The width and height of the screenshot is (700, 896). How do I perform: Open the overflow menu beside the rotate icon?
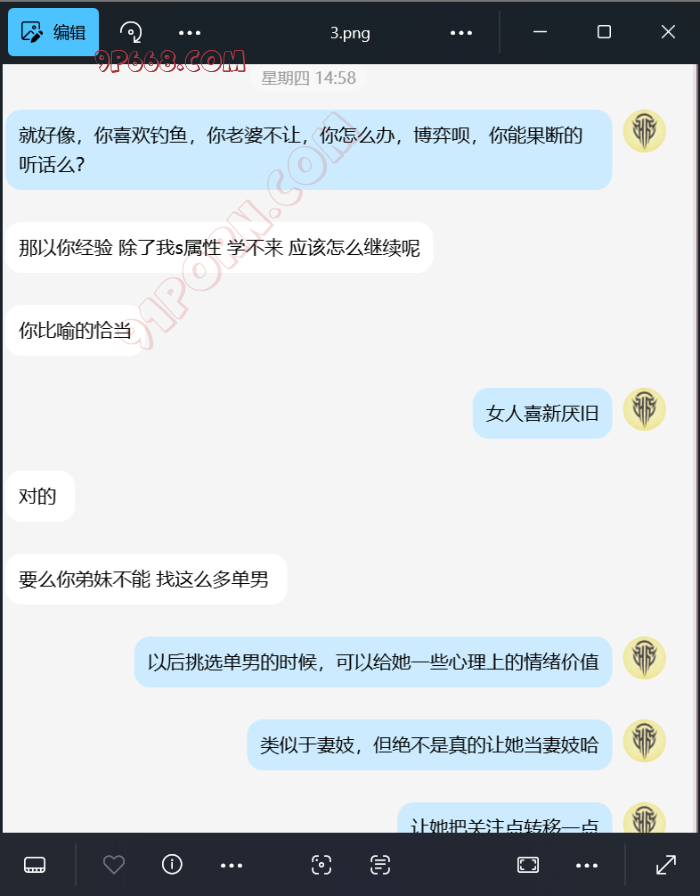(189, 32)
